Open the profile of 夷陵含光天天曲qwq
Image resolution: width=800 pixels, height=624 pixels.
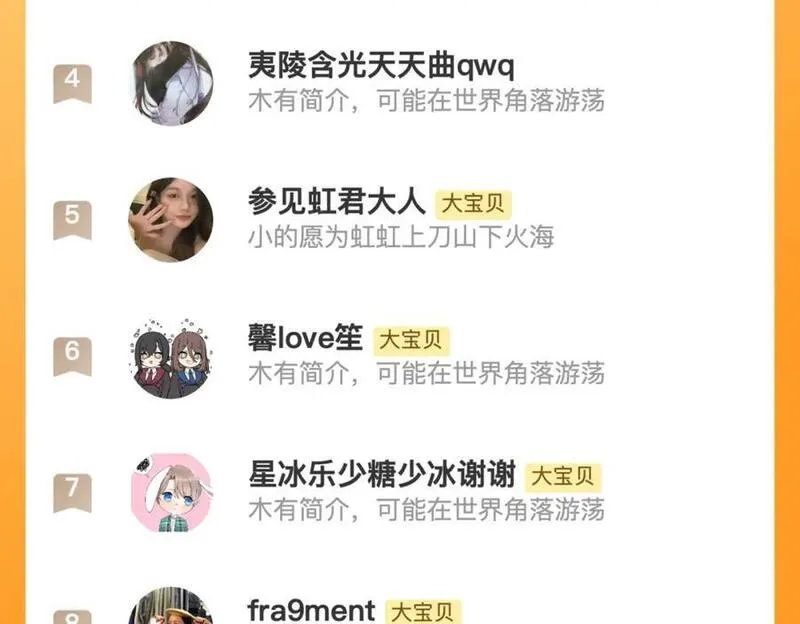[x=399, y=83]
